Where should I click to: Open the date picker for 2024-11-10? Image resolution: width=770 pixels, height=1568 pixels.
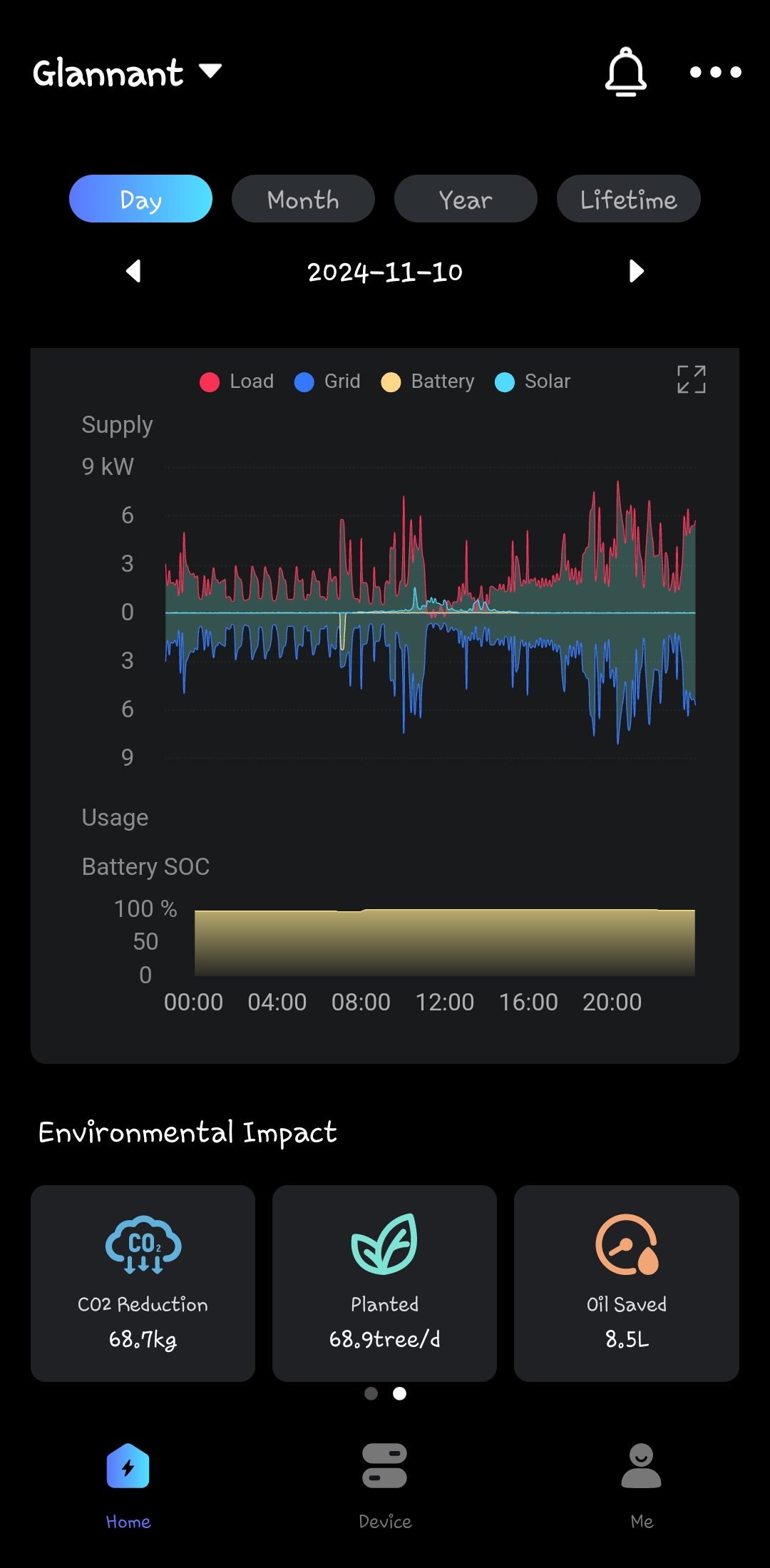click(385, 272)
